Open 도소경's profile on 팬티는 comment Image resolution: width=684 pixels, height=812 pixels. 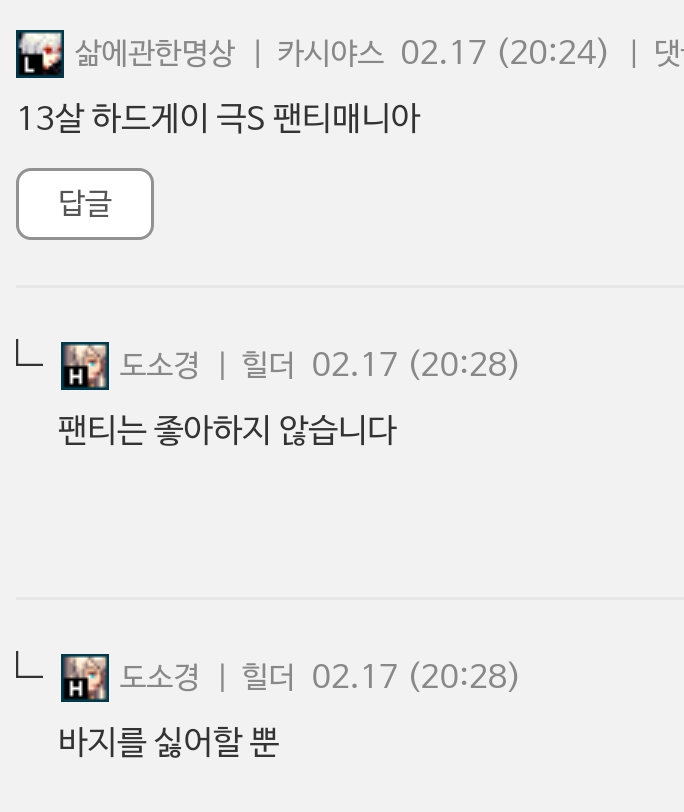pyautogui.click(x=159, y=365)
